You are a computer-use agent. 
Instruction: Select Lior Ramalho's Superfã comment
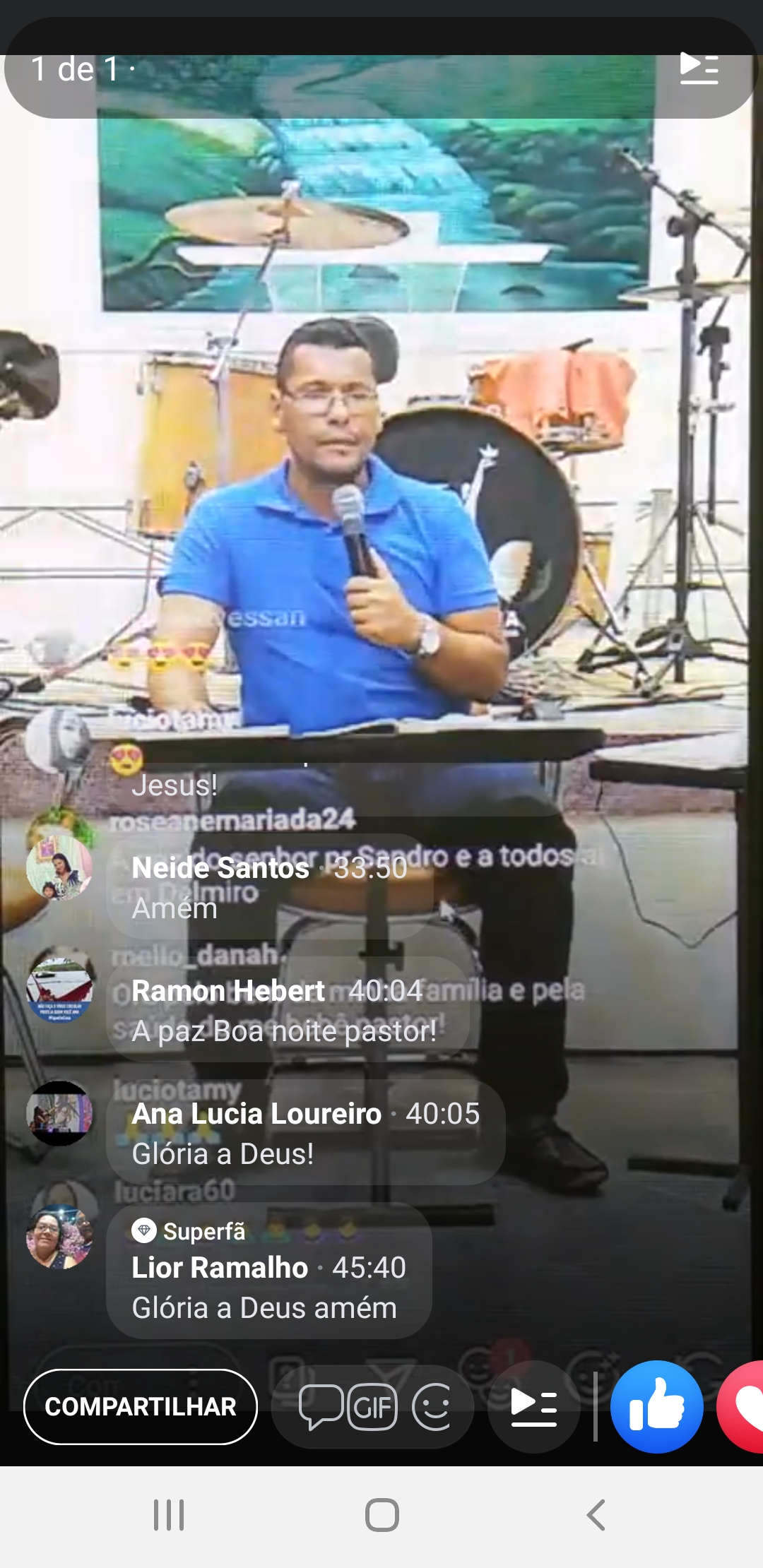click(x=268, y=1270)
